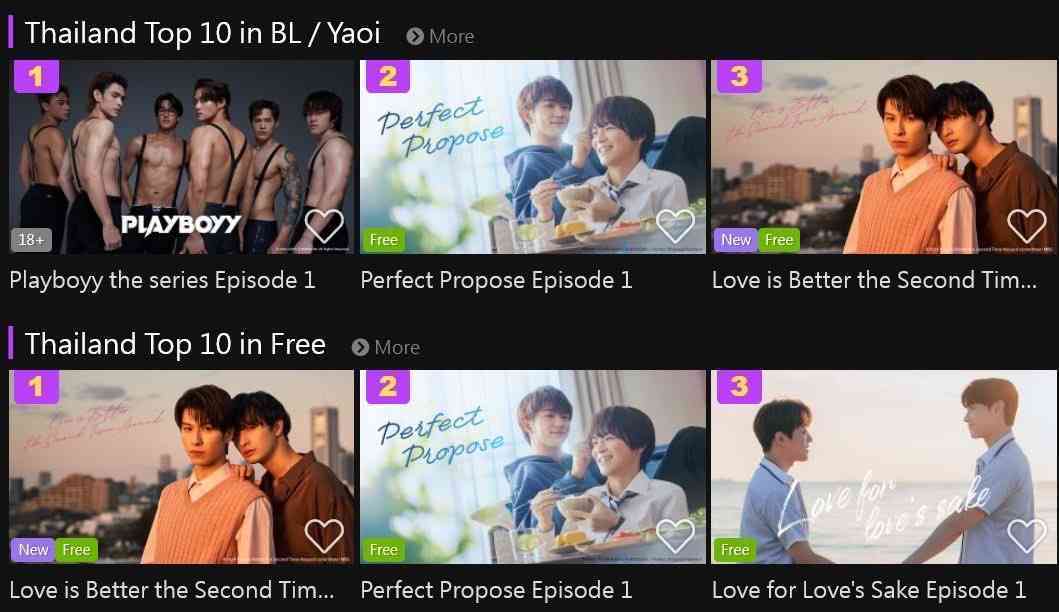This screenshot has height=612, width=1059.
Task: Favorite Perfect Propose in BL / Yaoi row
Action: coord(675,227)
